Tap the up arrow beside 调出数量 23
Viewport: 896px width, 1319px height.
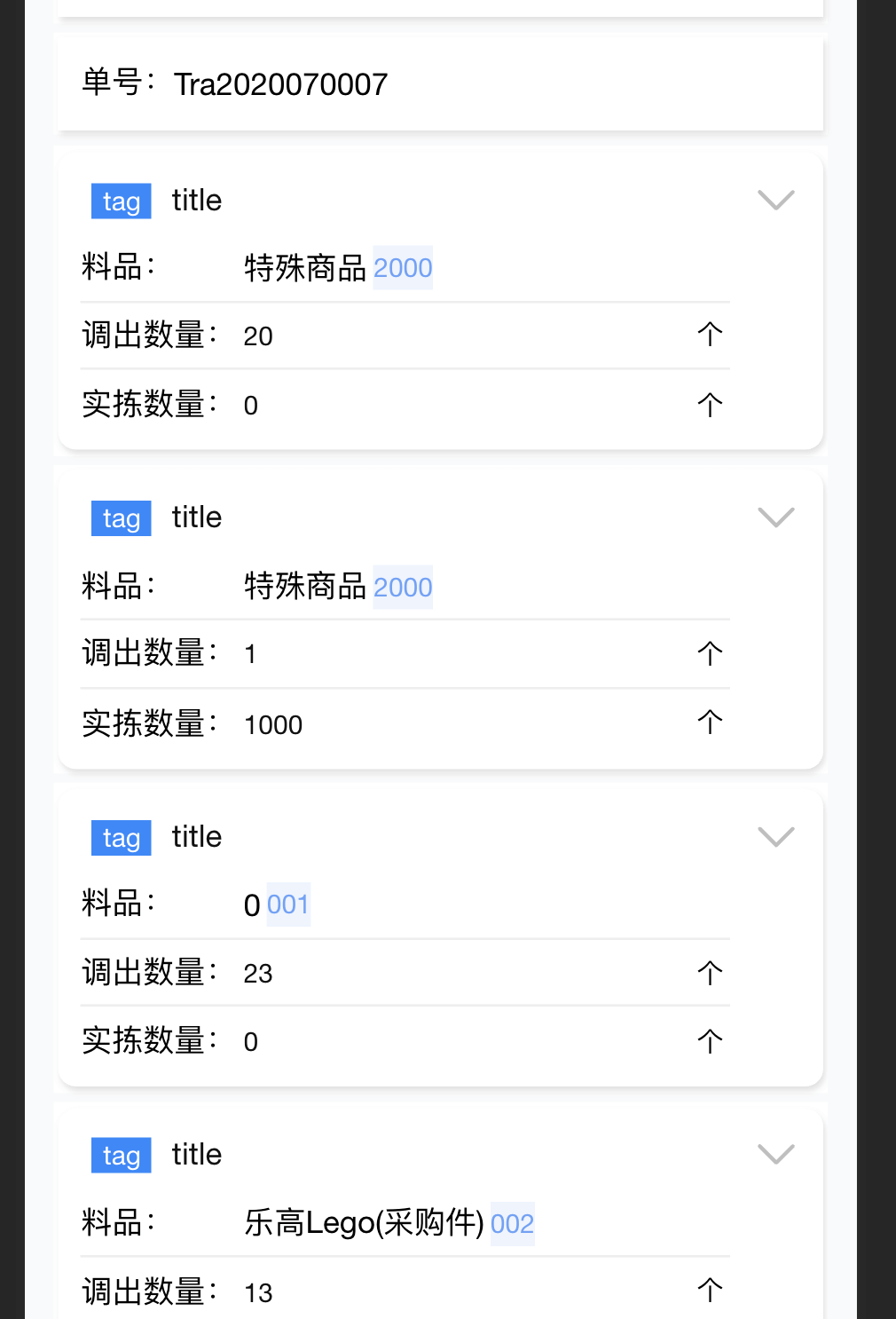coord(710,973)
